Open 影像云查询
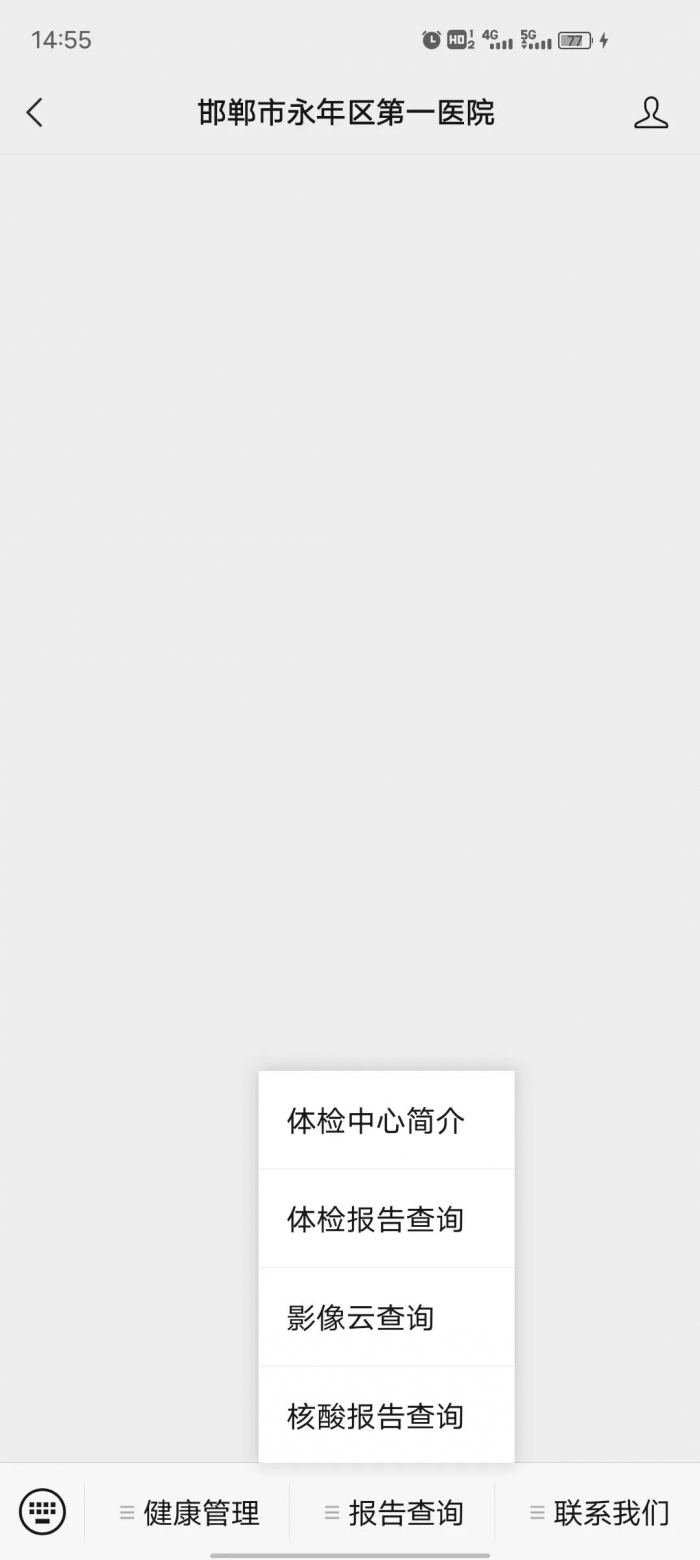Viewport: 700px width, 1560px height. click(386, 1317)
